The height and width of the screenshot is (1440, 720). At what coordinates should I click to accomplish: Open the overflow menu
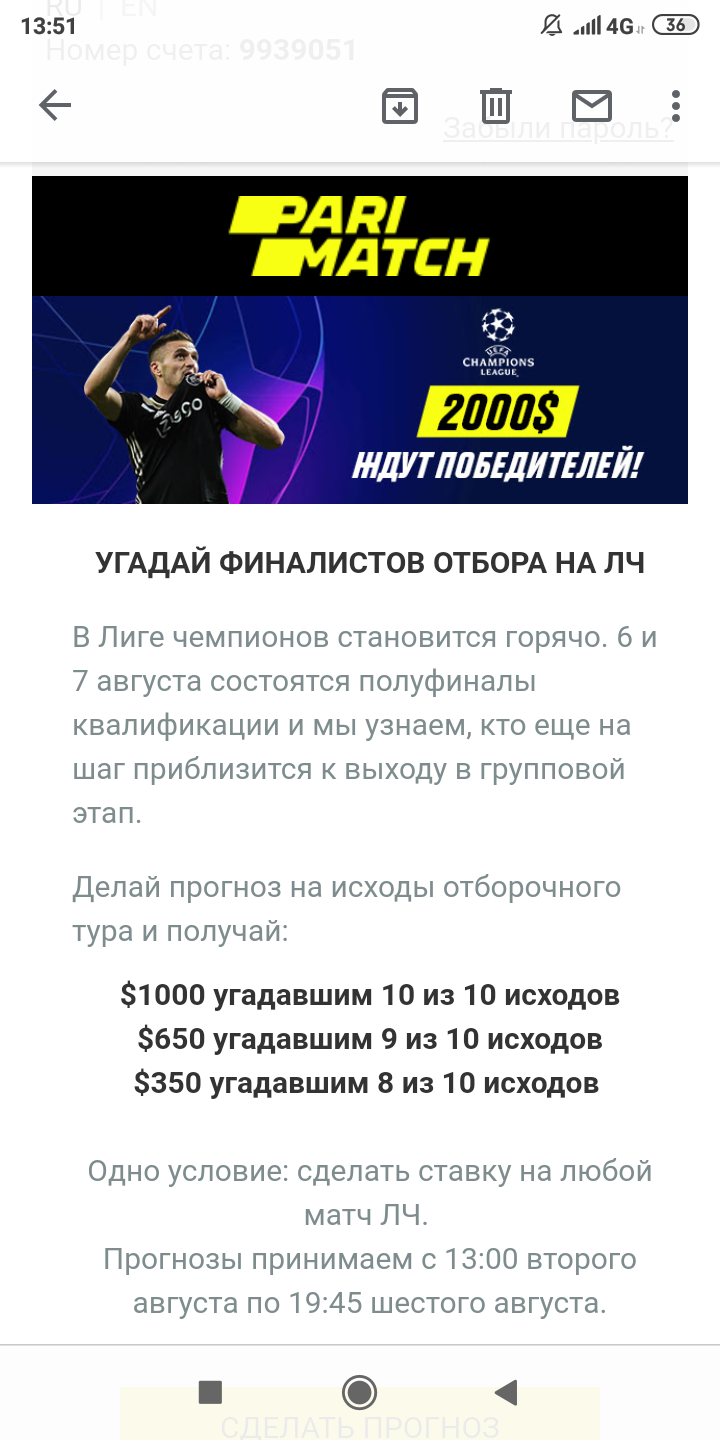(676, 105)
